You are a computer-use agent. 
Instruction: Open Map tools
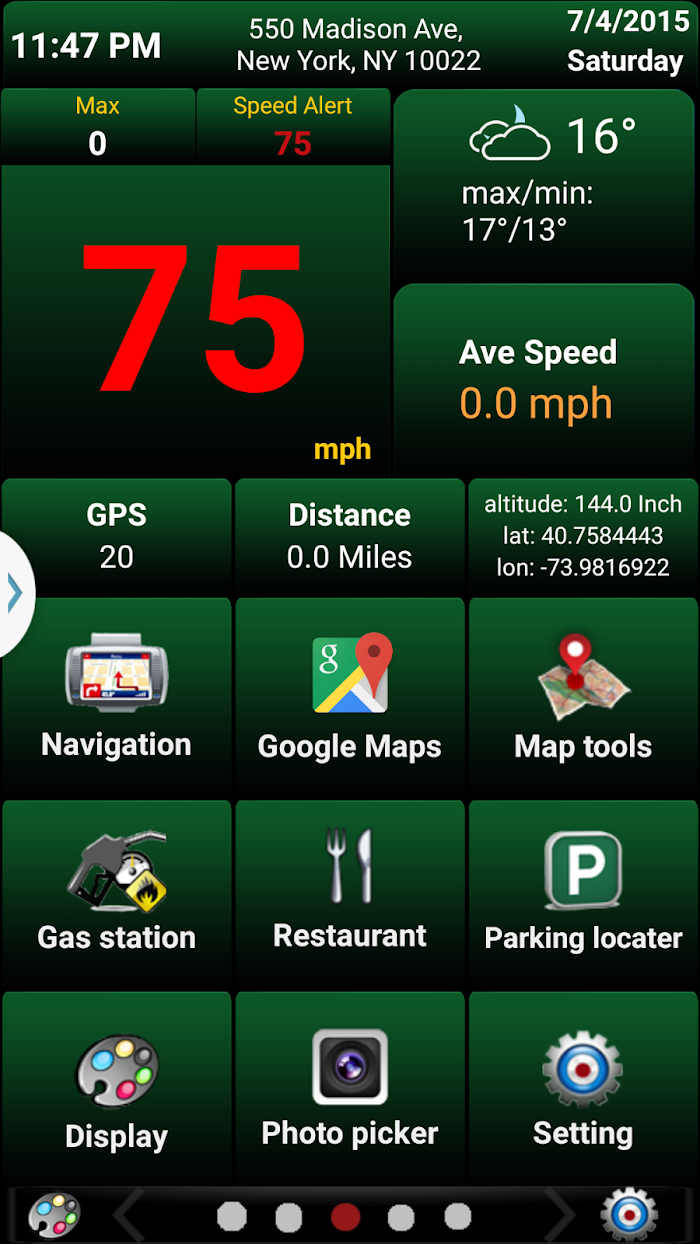[x=583, y=697]
